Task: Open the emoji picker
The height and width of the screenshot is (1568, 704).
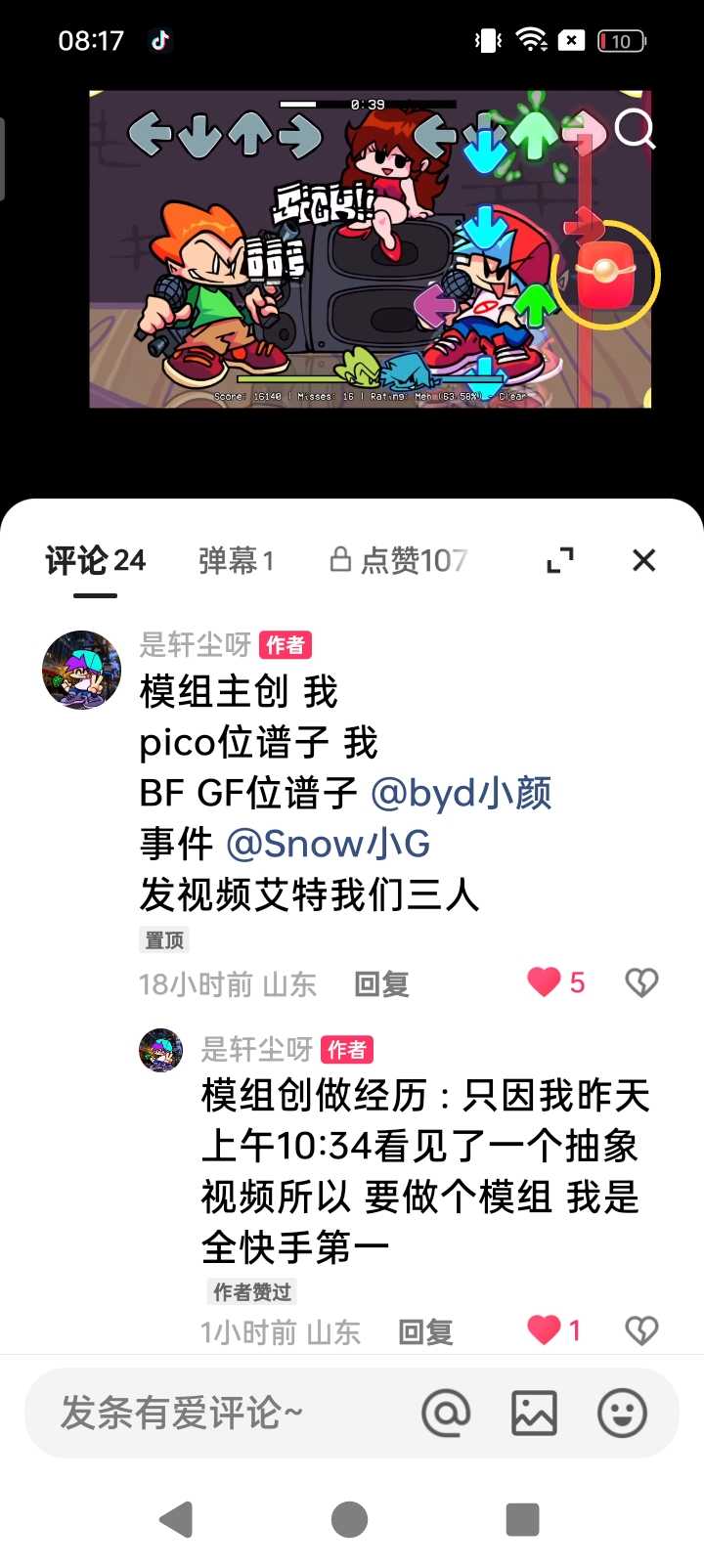Action: pyautogui.click(x=622, y=1414)
